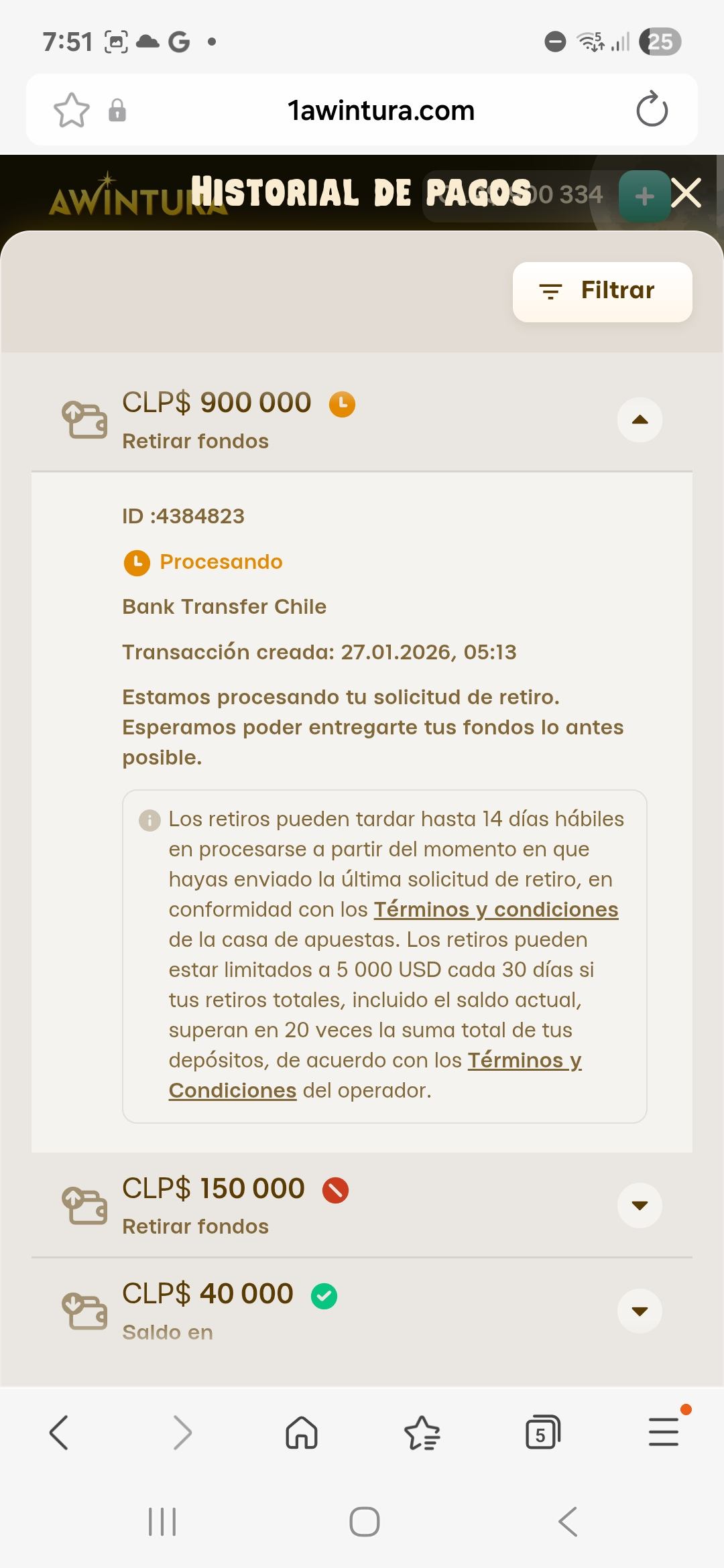
Task: Expand the CLP$ 150 000 withdrawal entry
Action: 639,1204
